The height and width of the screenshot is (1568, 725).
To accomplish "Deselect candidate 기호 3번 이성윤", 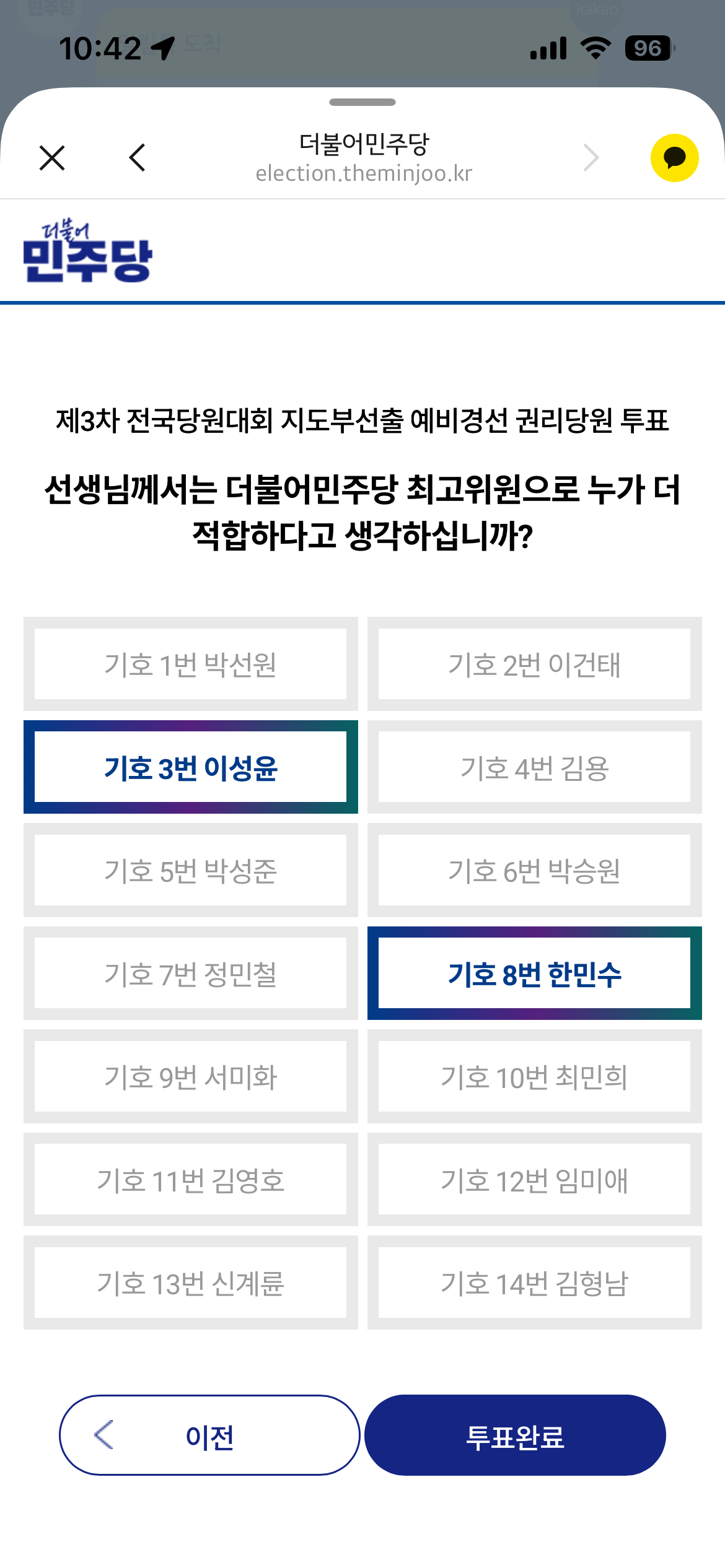I will pyautogui.click(x=191, y=767).
